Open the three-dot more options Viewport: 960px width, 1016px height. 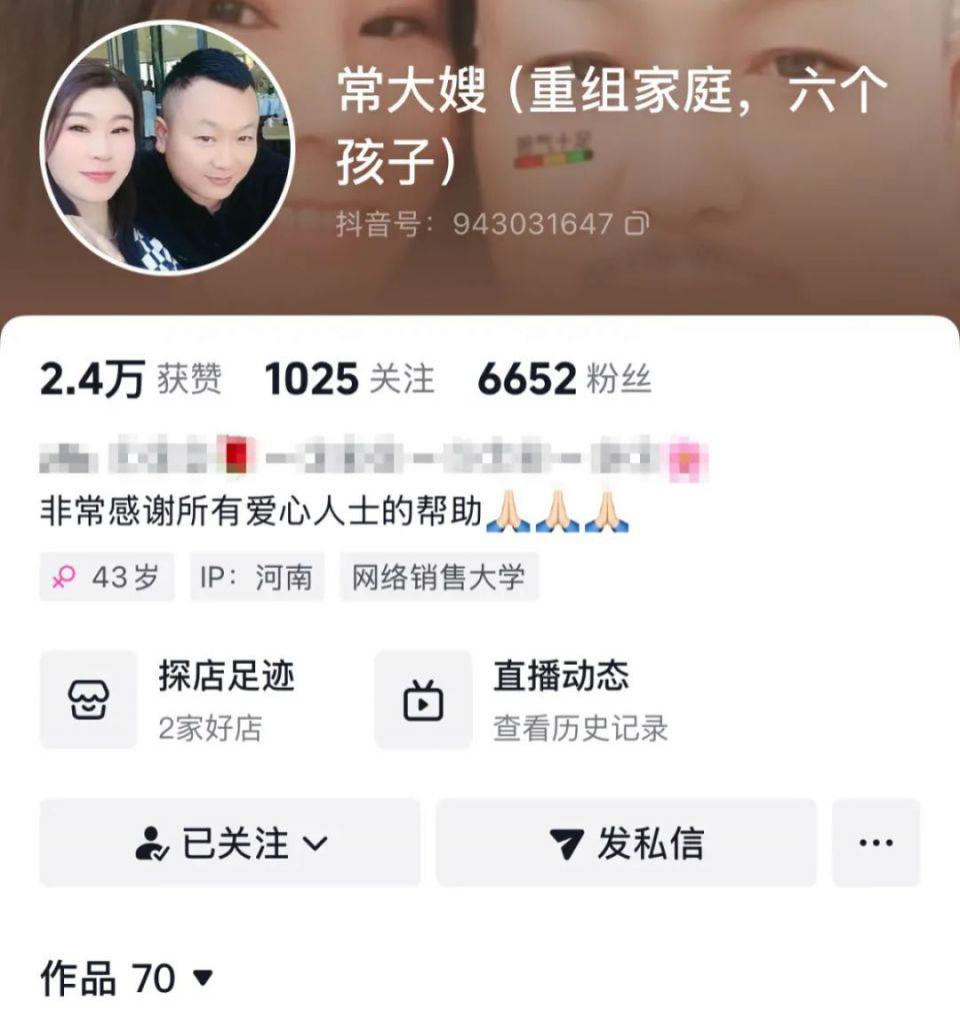click(x=876, y=843)
